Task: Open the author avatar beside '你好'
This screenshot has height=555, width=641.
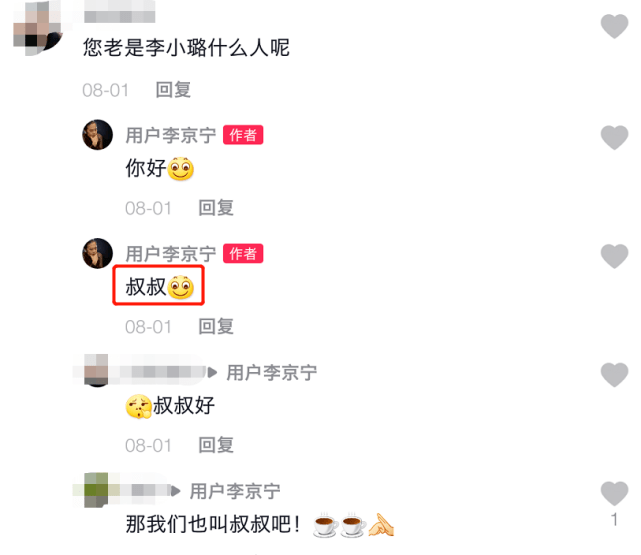Action: coord(97,135)
